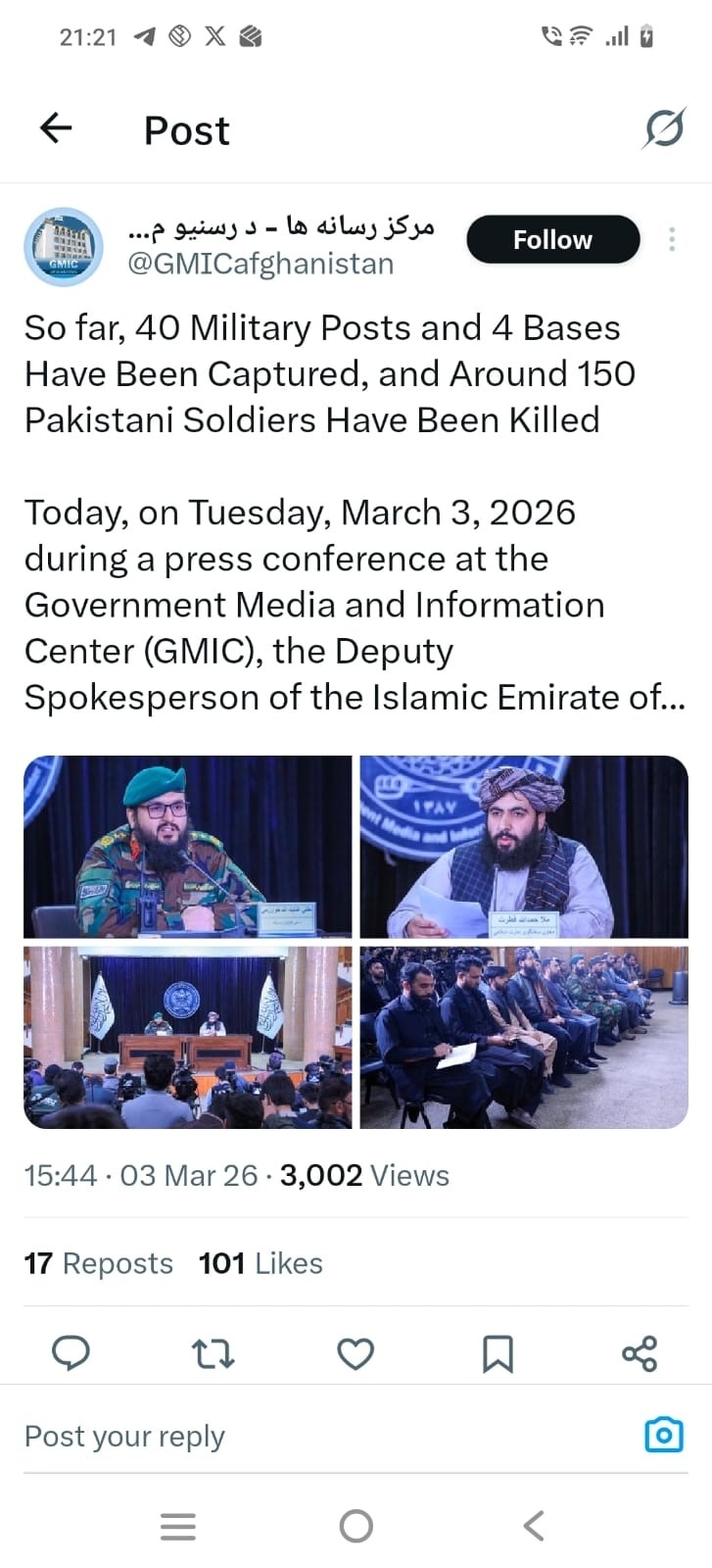Go back using the top arrow
Image resolution: width=712 pixels, height=1568 pixels.
click(56, 128)
